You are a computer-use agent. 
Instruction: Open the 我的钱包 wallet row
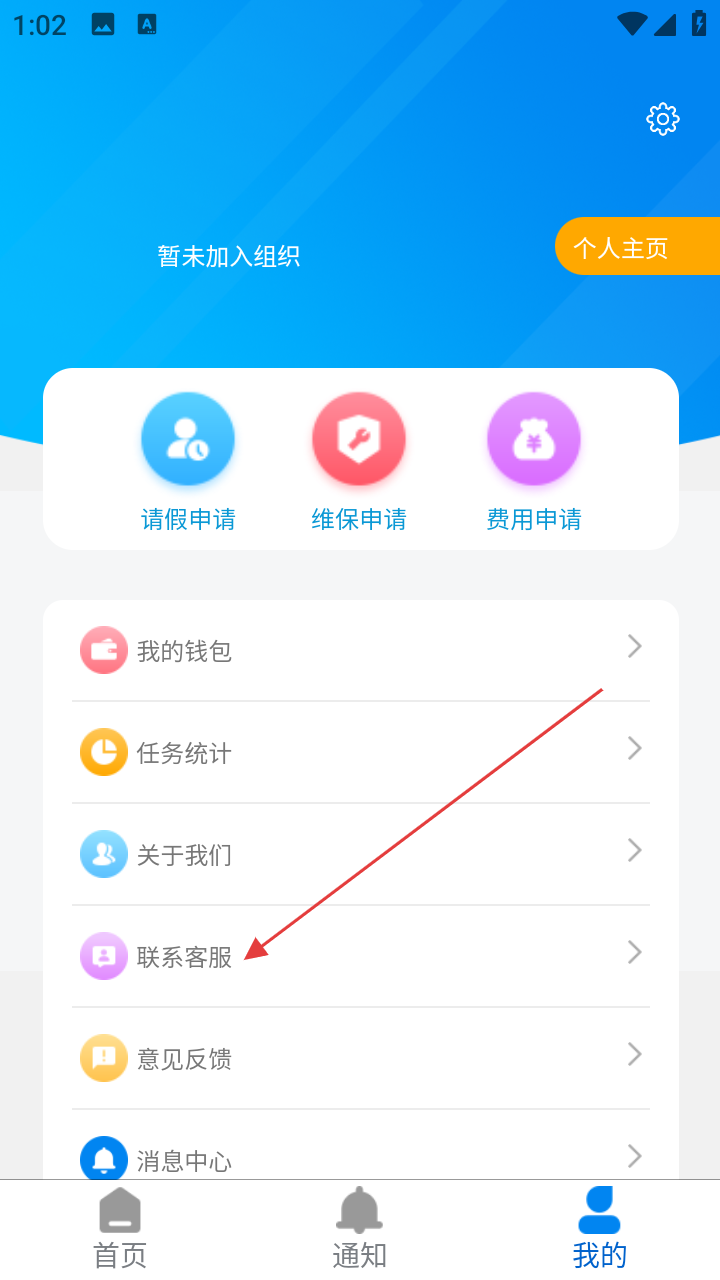click(x=360, y=651)
